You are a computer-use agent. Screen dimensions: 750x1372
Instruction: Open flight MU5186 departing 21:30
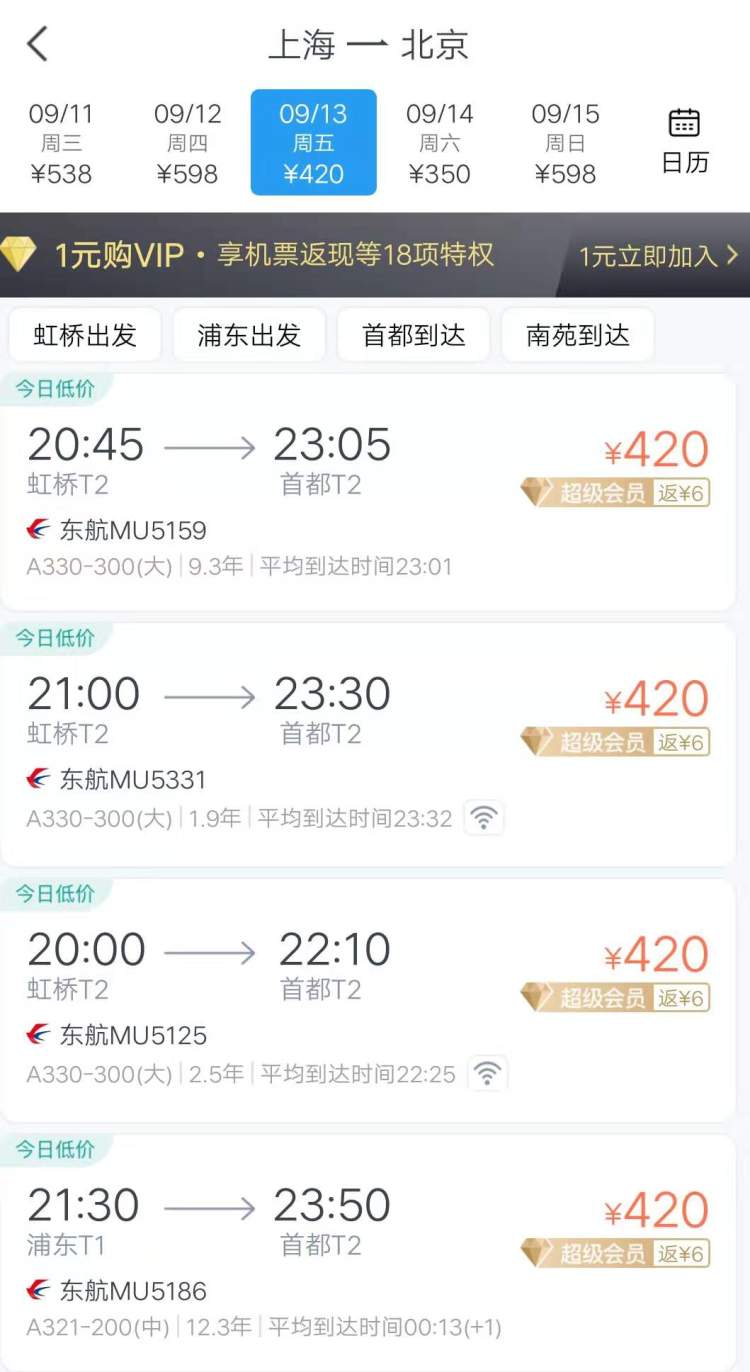coord(368,1255)
